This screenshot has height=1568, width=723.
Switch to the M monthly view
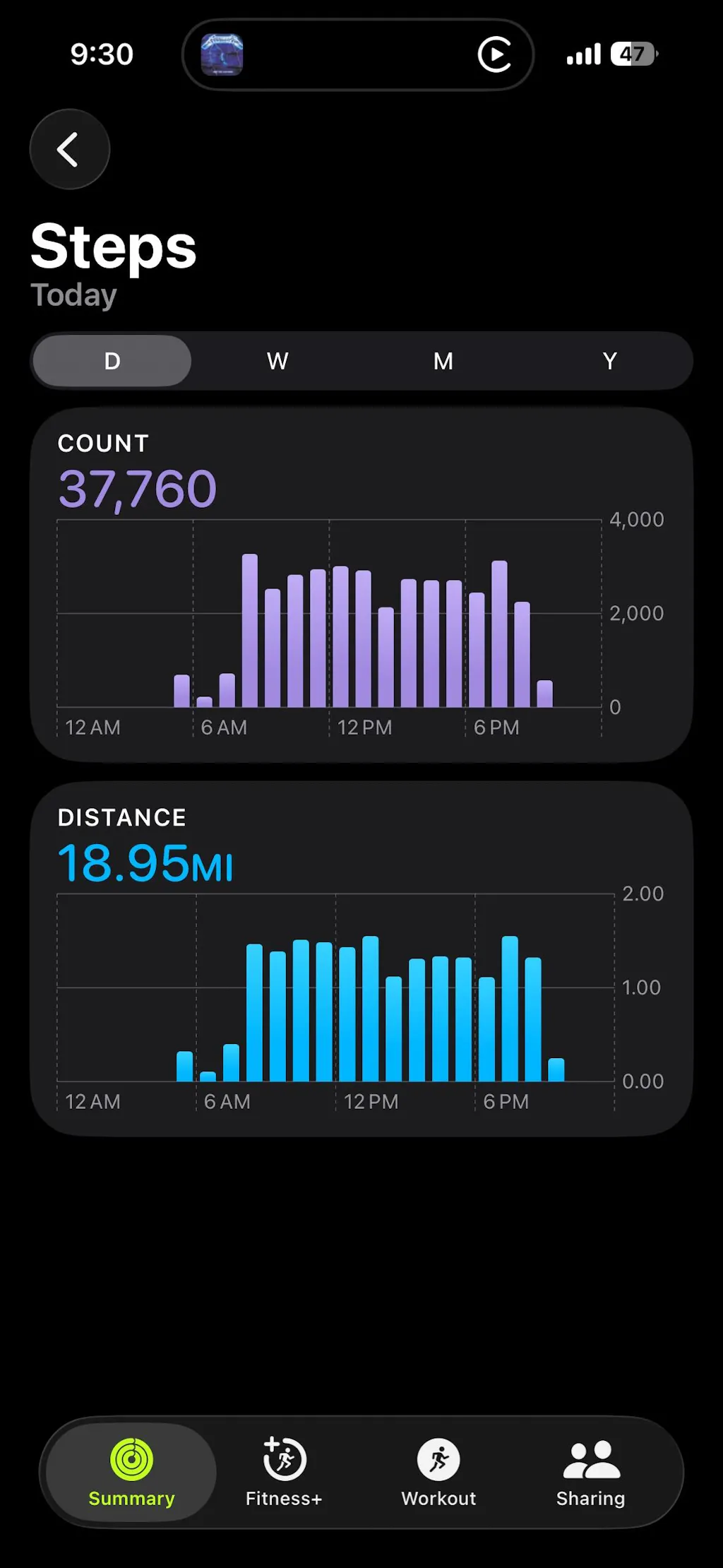click(443, 361)
